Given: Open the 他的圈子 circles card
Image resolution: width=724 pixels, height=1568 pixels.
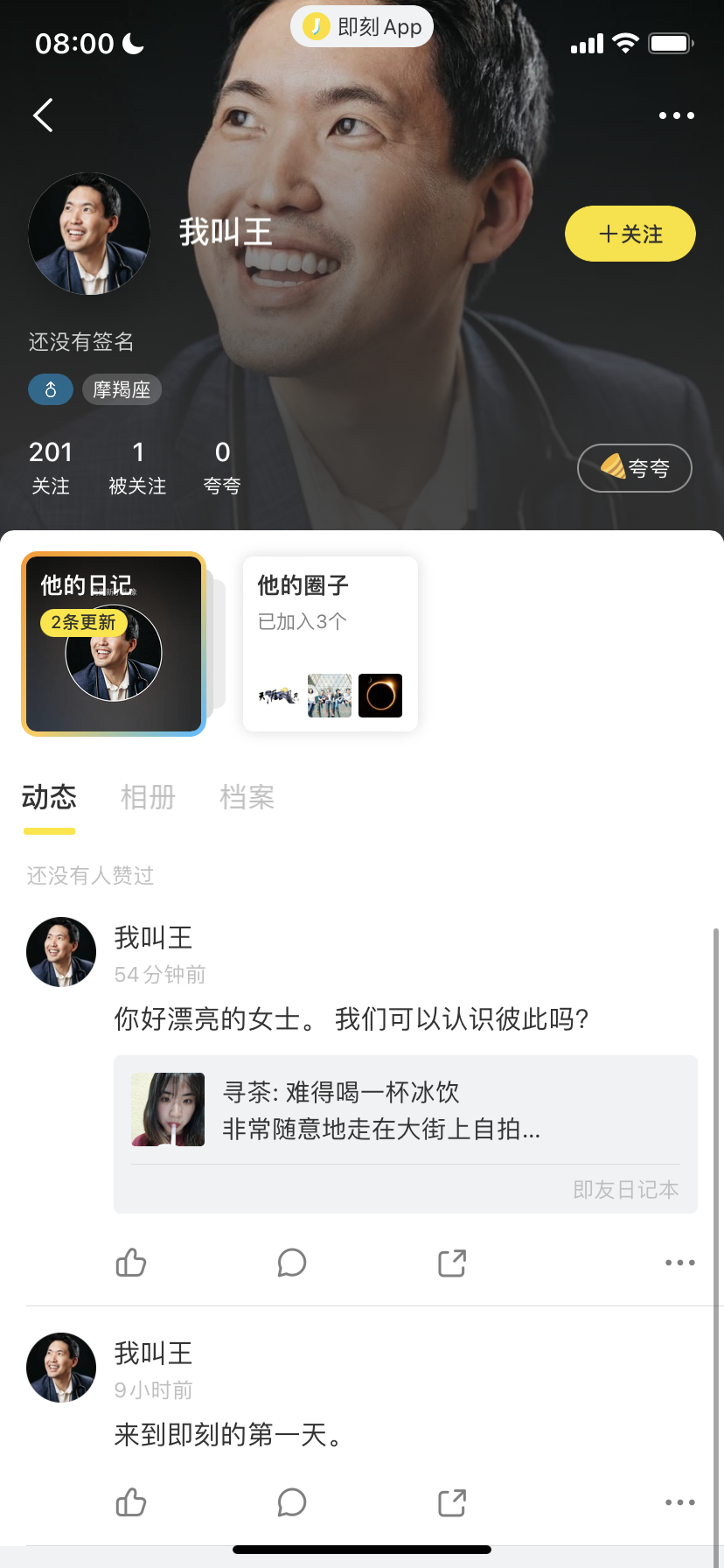Looking at the screenshot, I should 331,644.
